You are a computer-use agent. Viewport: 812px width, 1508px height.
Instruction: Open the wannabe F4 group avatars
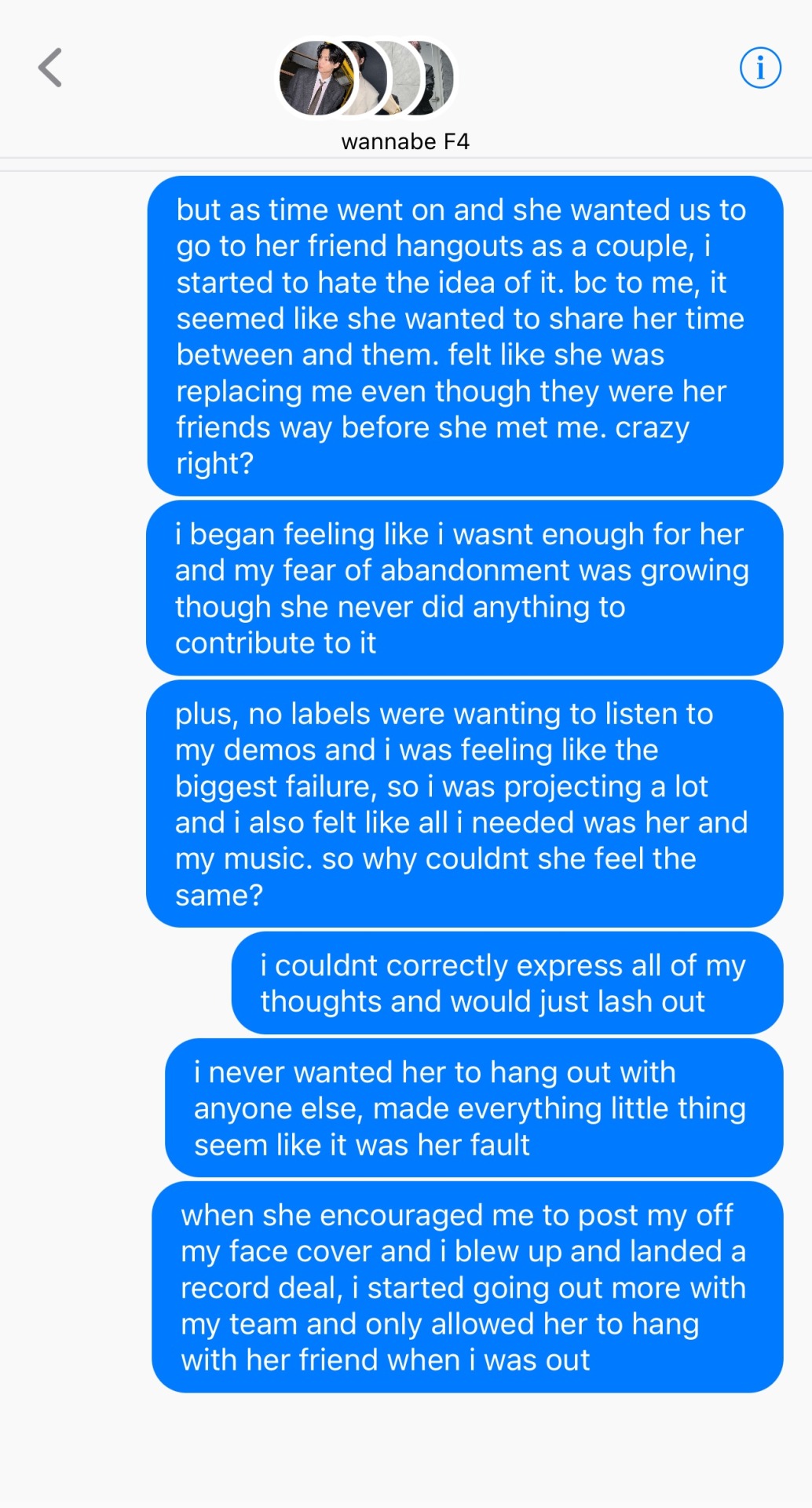click(x=368, y=79)
